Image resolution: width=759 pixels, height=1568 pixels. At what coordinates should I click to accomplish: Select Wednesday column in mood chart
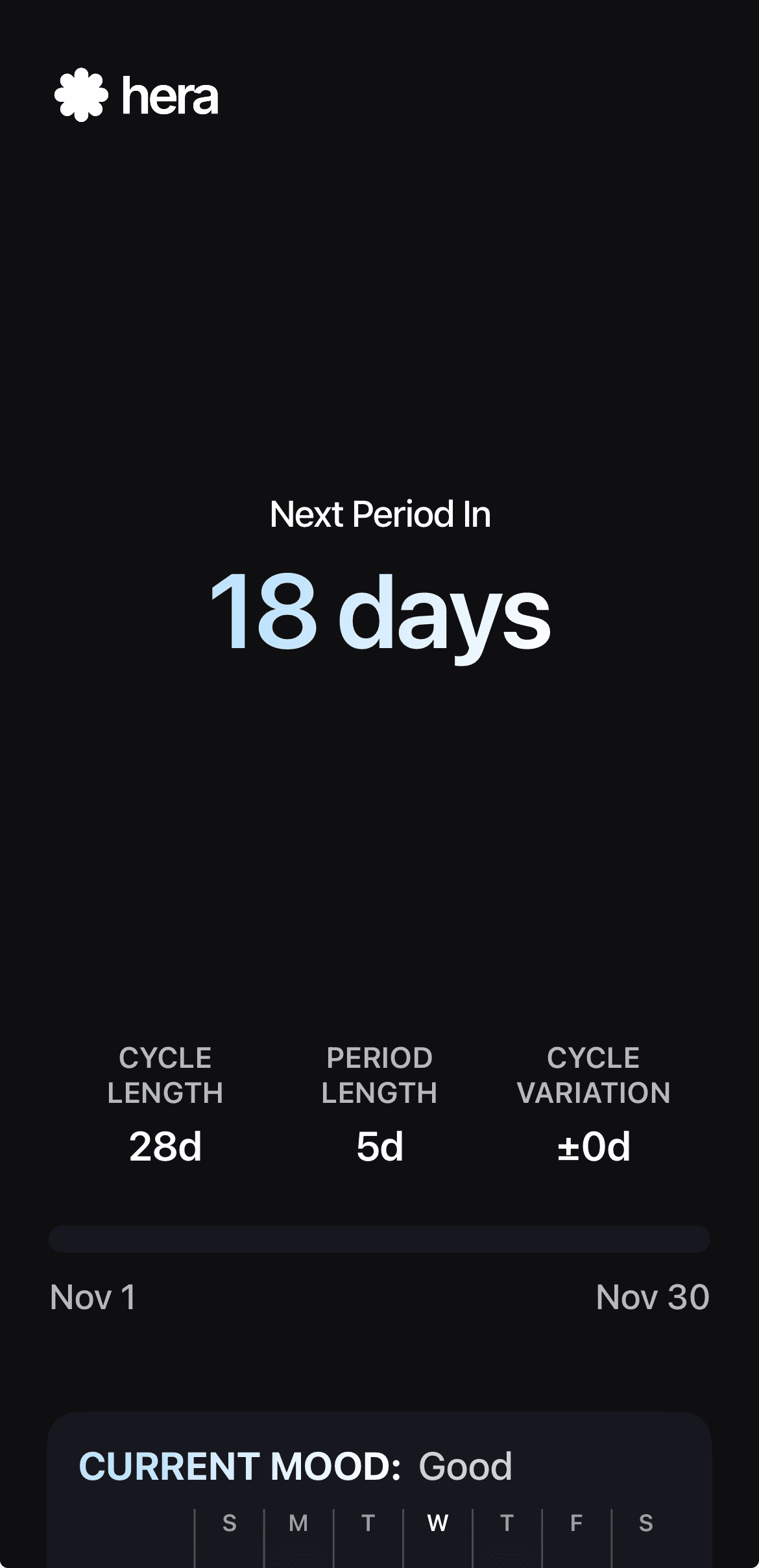pyautogui.click(x=437, y=1523)
